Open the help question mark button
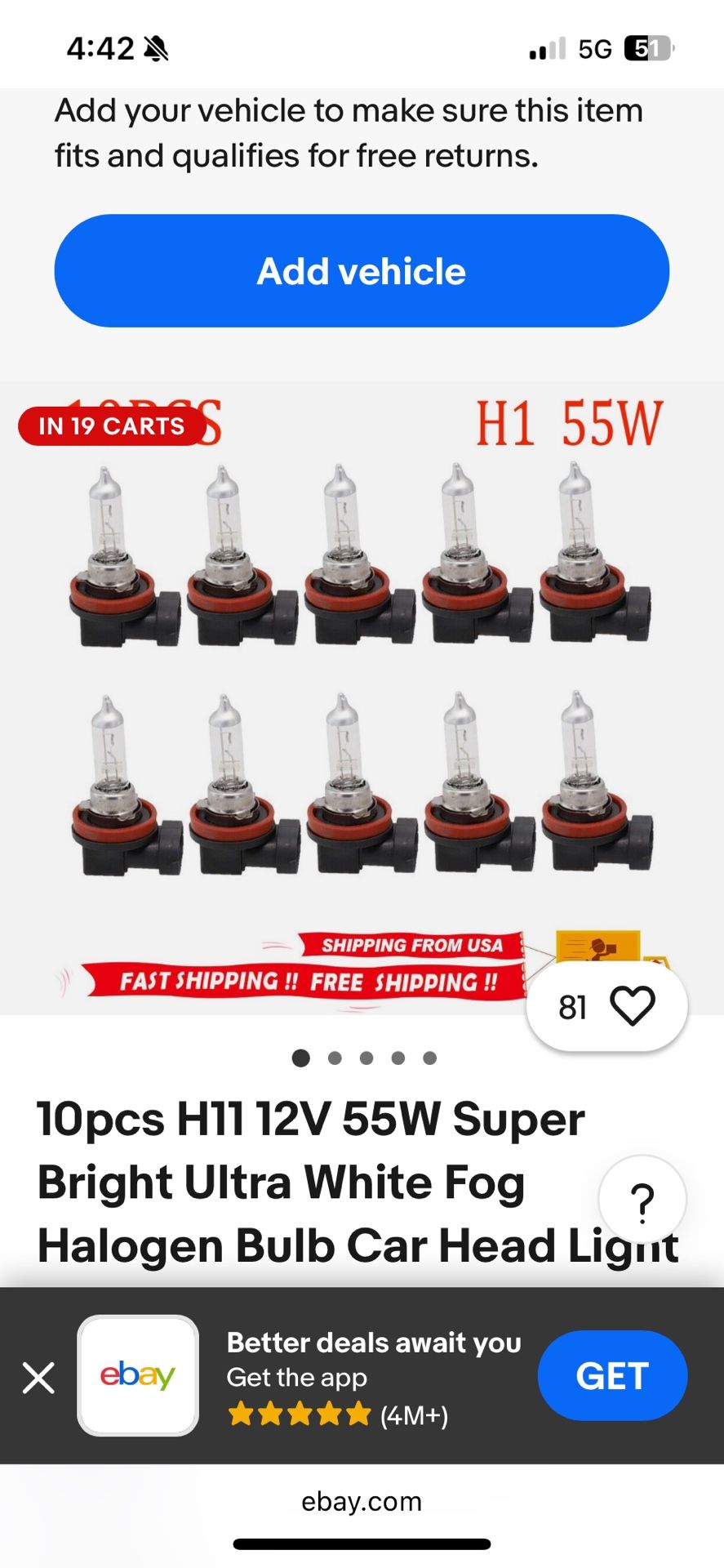Image resolution: width=724 pixels, height=1568 pixels. [642, 1200]
